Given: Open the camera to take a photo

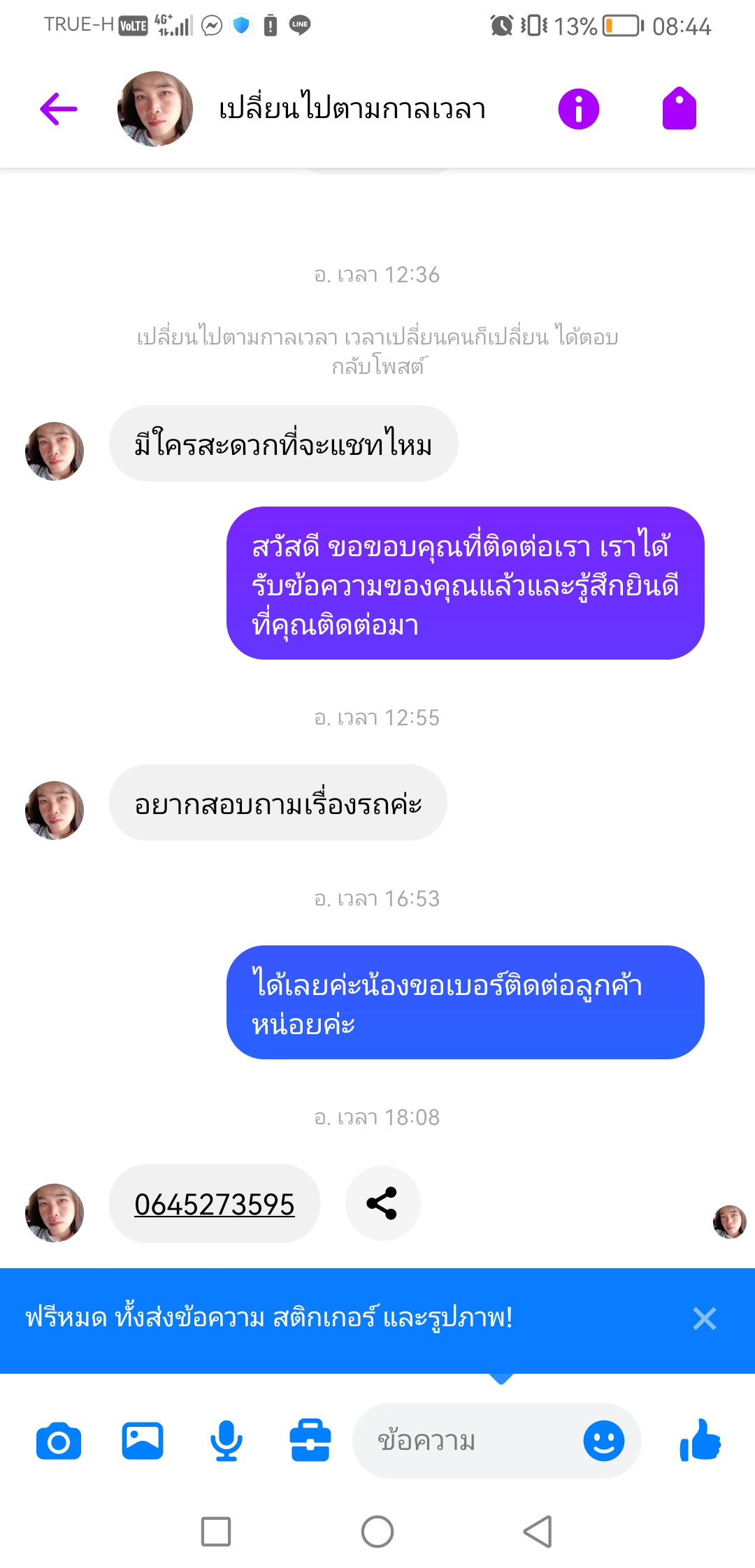Looking at the screenshot, I should pyautogui.click(x=59, y=1442).
